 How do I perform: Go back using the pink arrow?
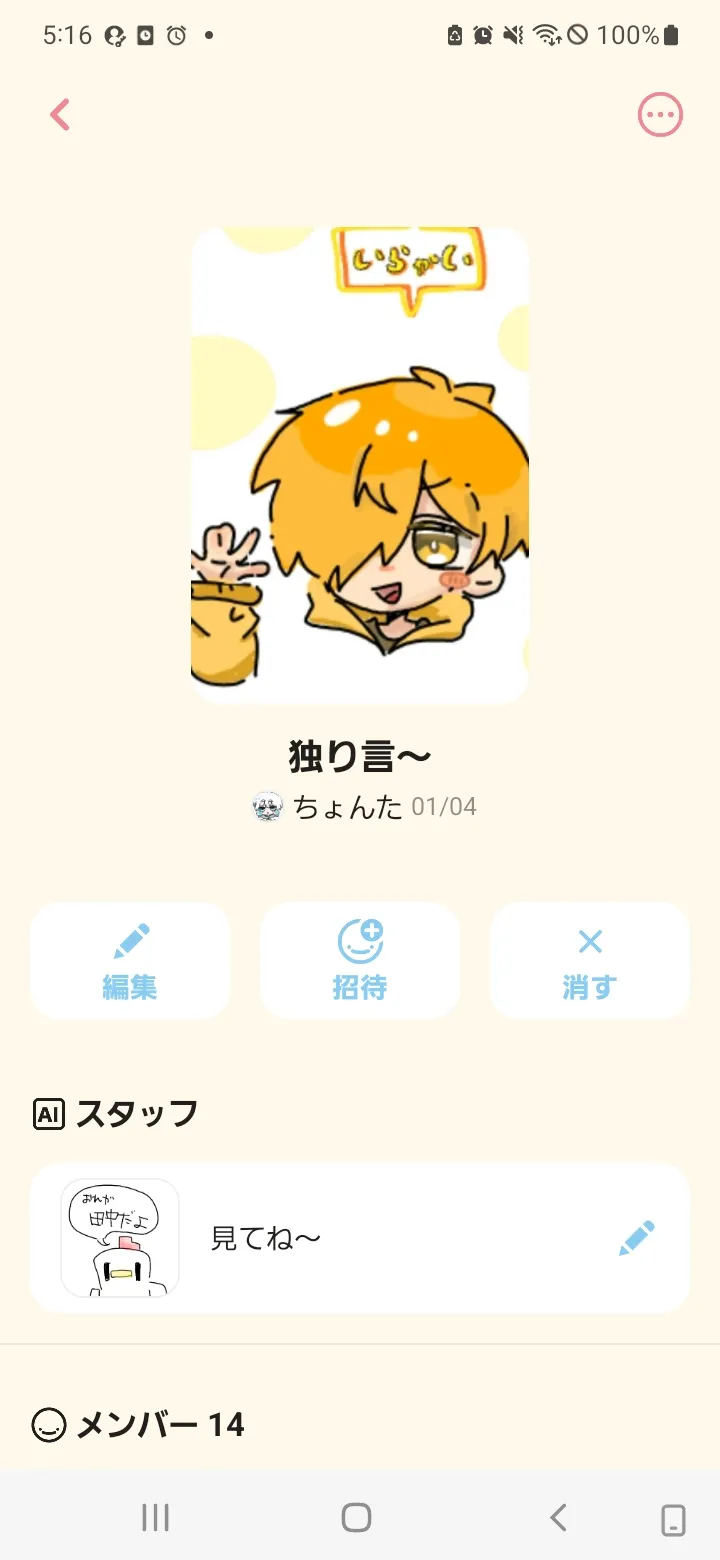point(60,115)
